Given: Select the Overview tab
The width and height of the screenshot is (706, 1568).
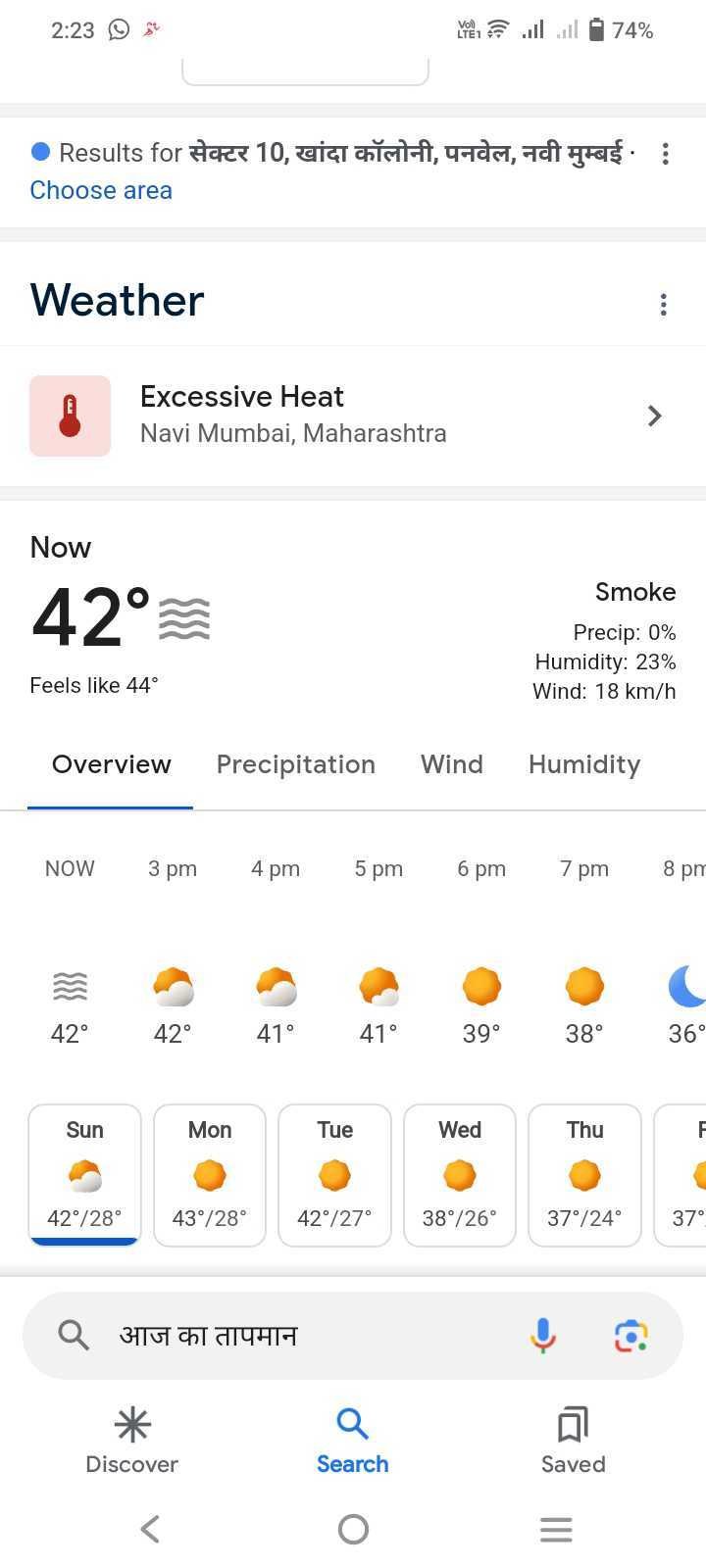Looking at the screenshot, I should pos(111,764).
